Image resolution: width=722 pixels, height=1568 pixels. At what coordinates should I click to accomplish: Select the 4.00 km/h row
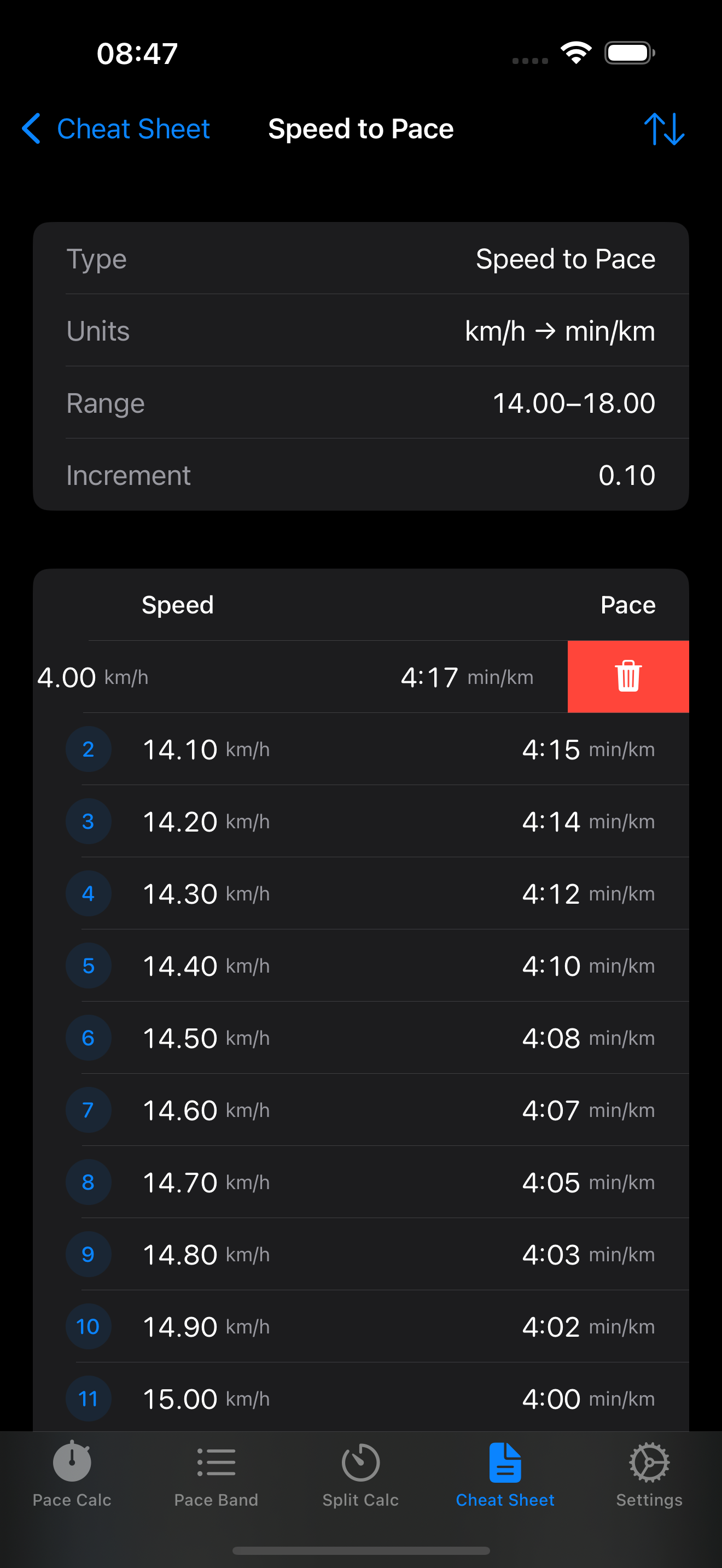(274, 676)
